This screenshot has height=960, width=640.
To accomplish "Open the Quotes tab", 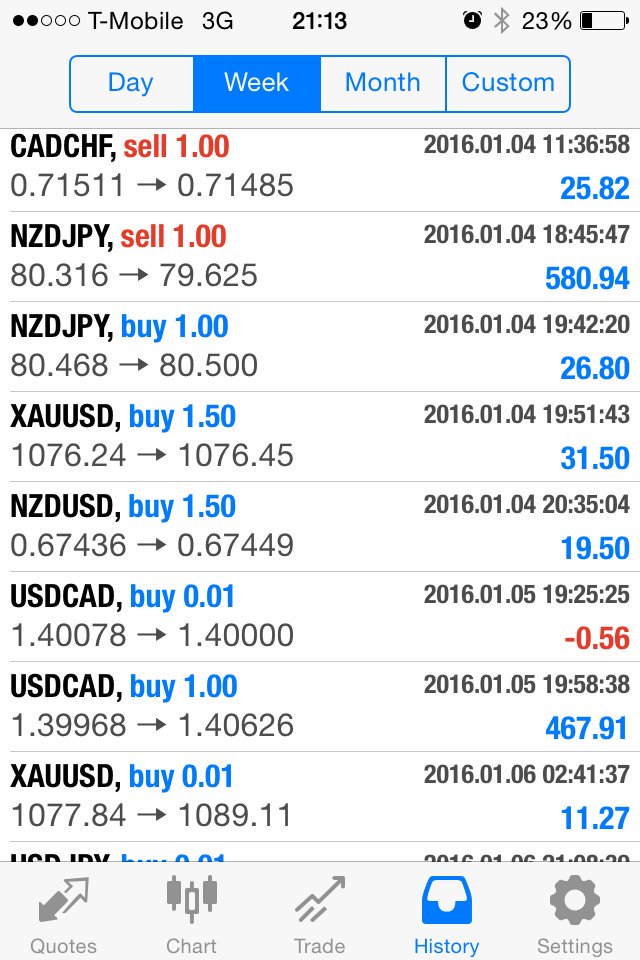I will pos(63,913).
